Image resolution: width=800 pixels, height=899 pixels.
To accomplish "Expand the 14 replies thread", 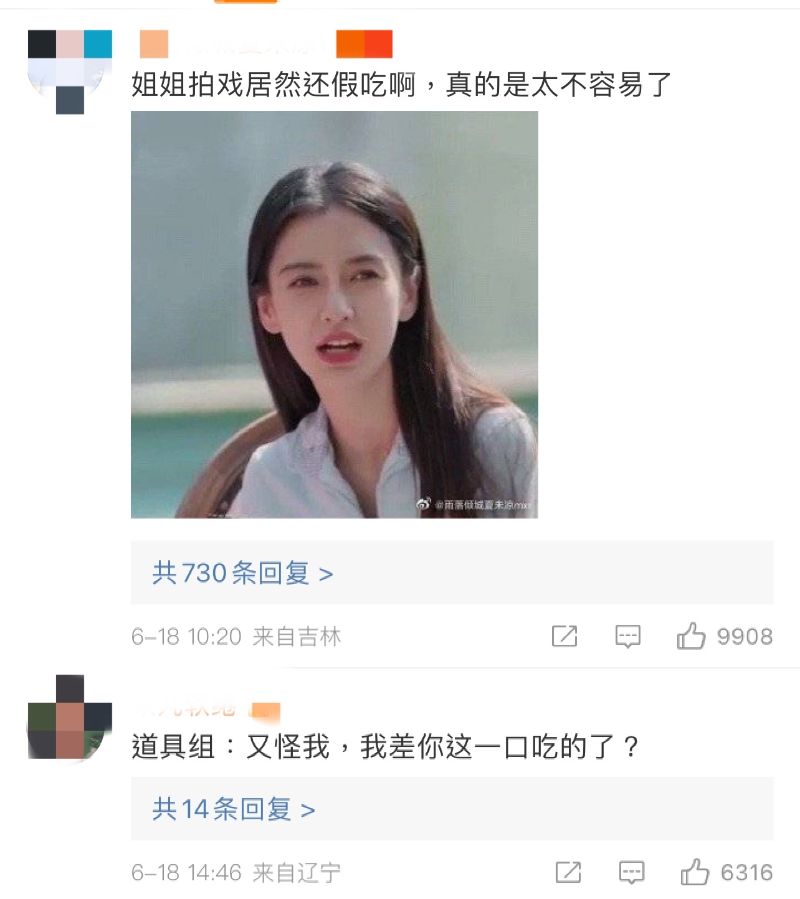I will pos(233,809).
